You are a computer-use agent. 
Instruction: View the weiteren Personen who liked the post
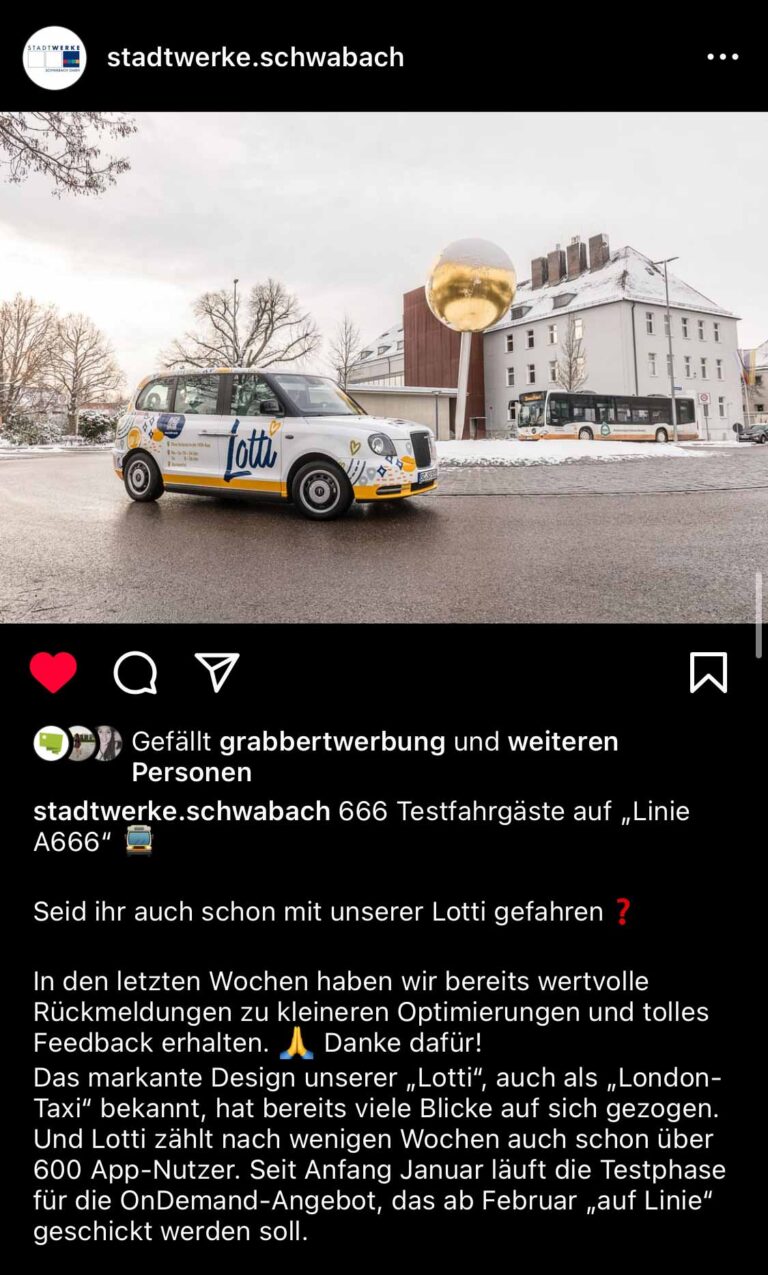[x=375, y=757]
